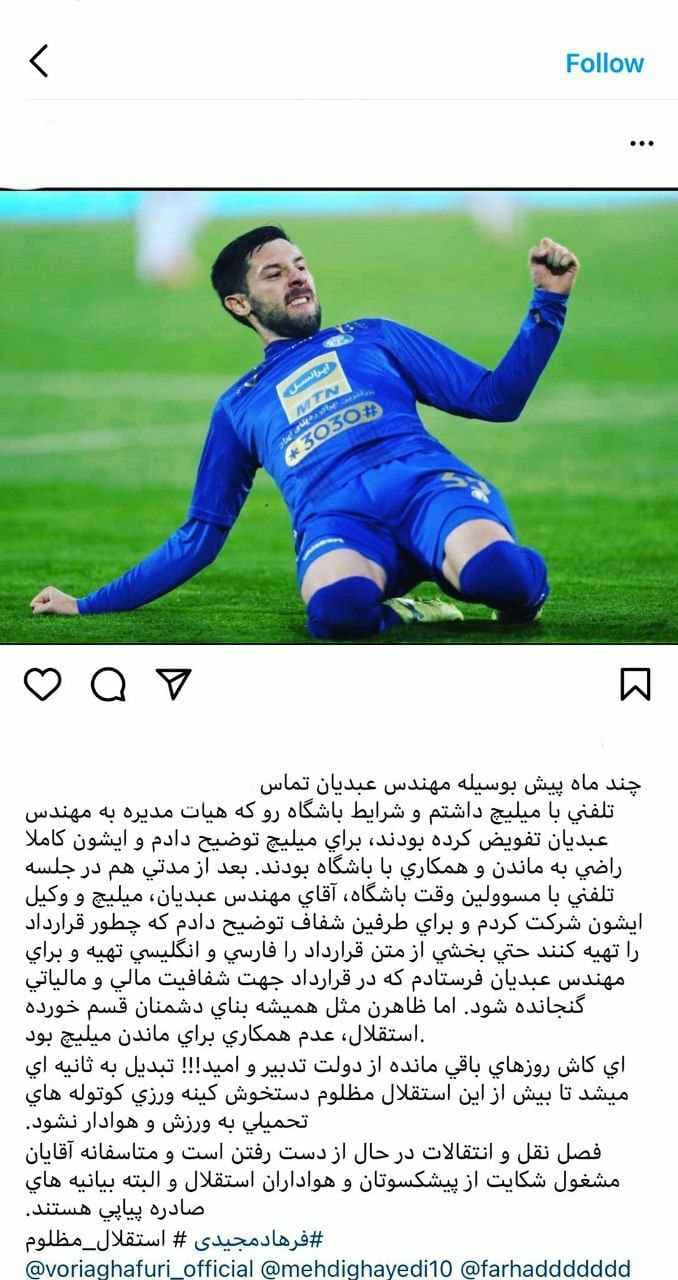Screen dimensions: 678x1280
Task: Open the footballer photo in the post
Action: (x=339, y=415)
